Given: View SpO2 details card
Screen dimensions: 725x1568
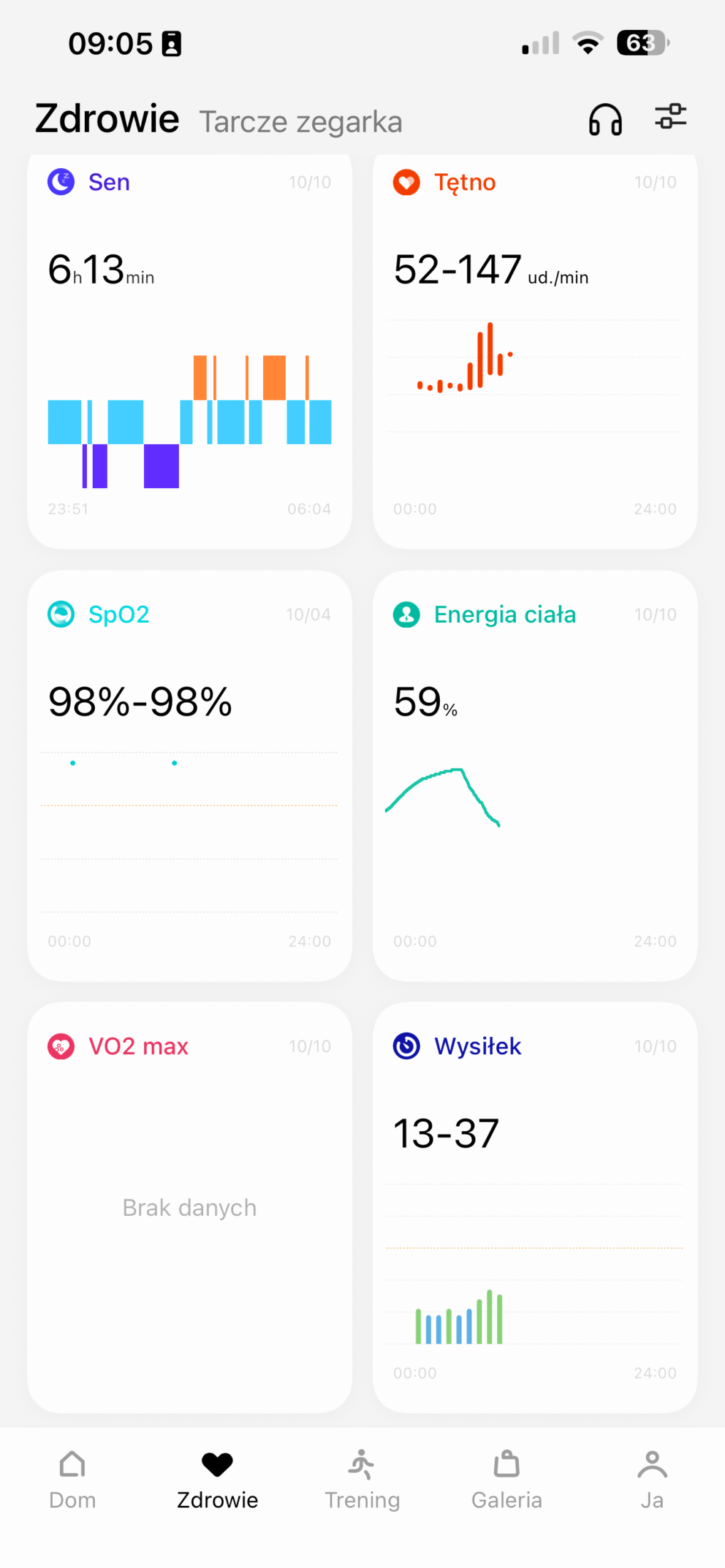Looking at the screenshot, I should pos(189,775).
